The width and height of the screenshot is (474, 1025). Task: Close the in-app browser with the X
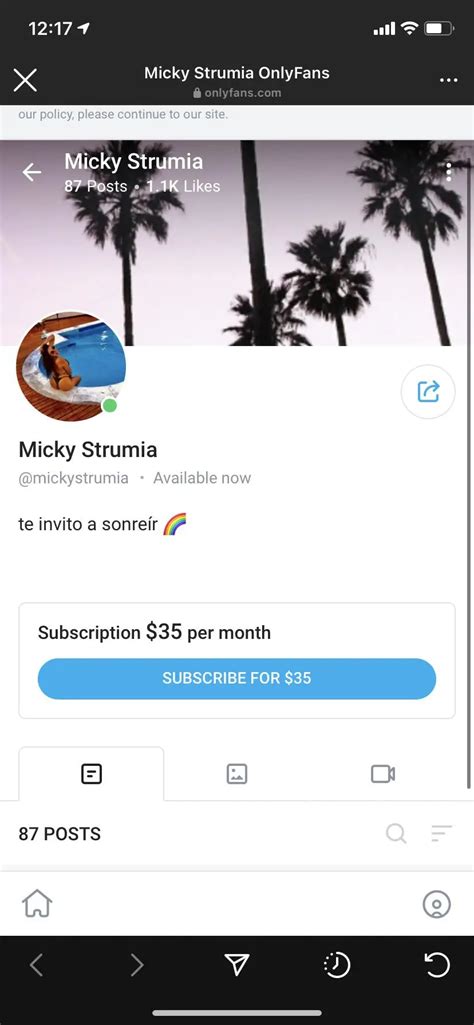(x=25, y=80)
